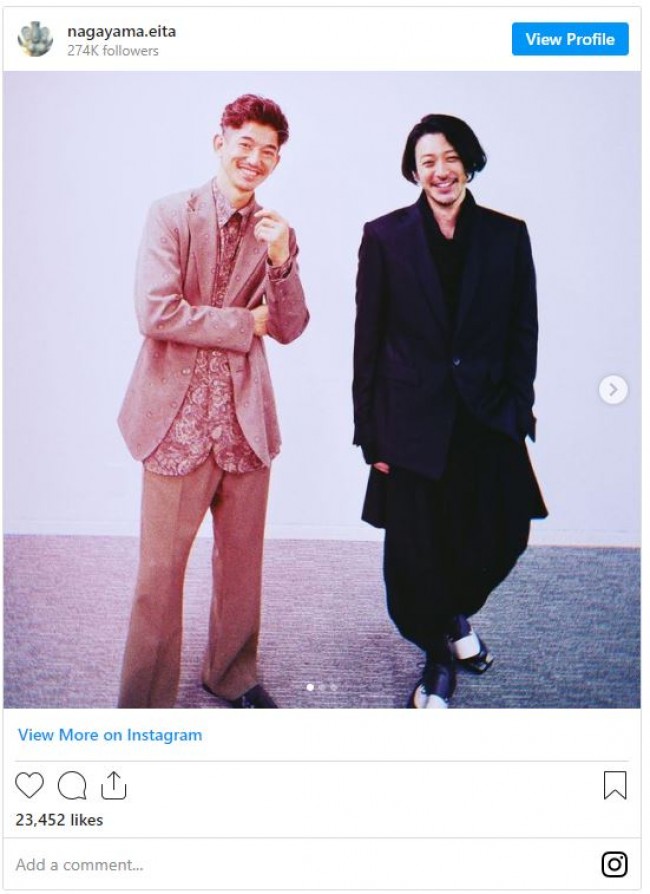The height and width of the screenshot is (894, 650).
Task: Like this post with the heart icon
Action: [x=30, y=786]
